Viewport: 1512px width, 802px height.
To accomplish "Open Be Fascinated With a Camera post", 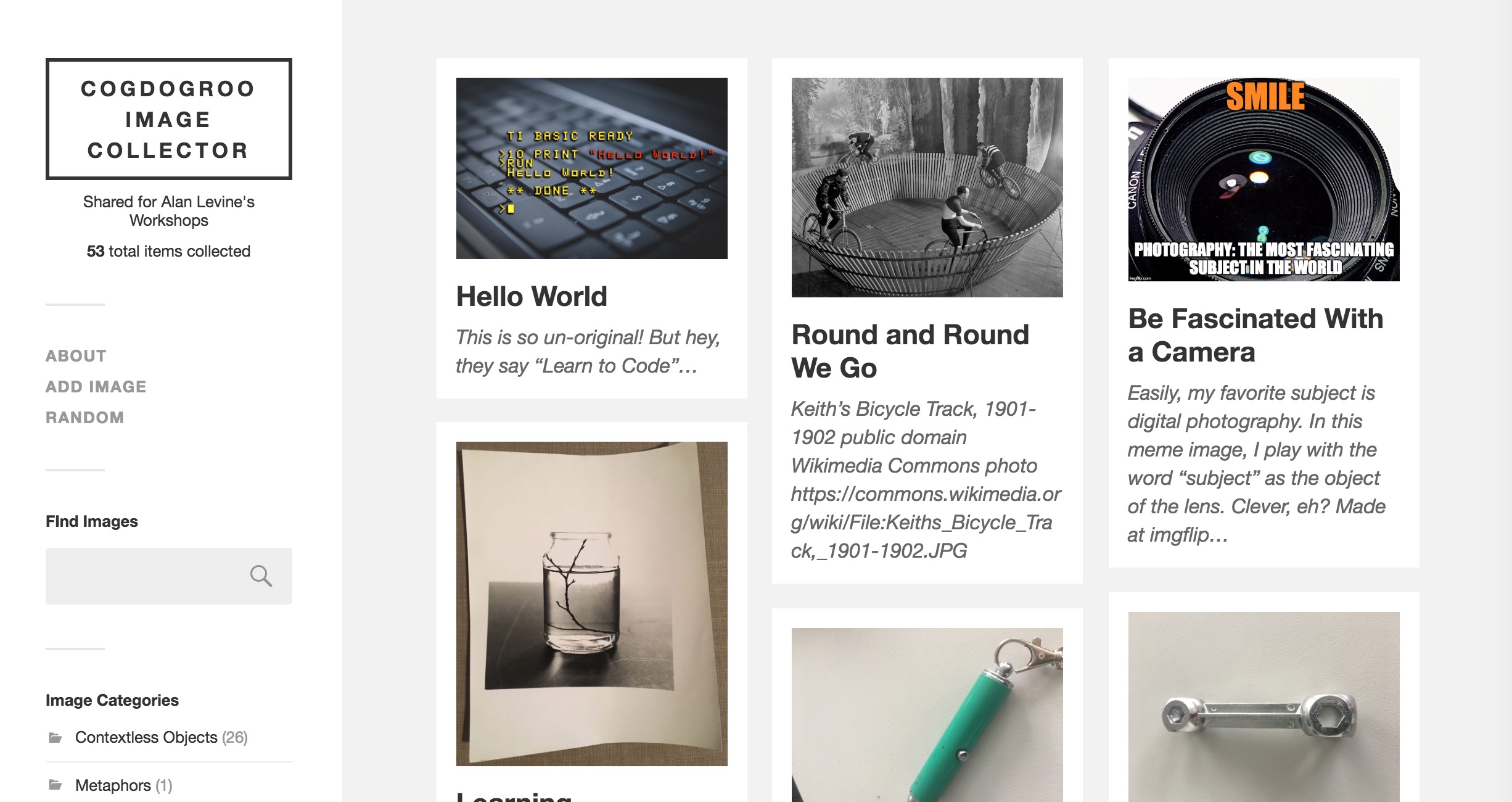I will point(1255,335).
